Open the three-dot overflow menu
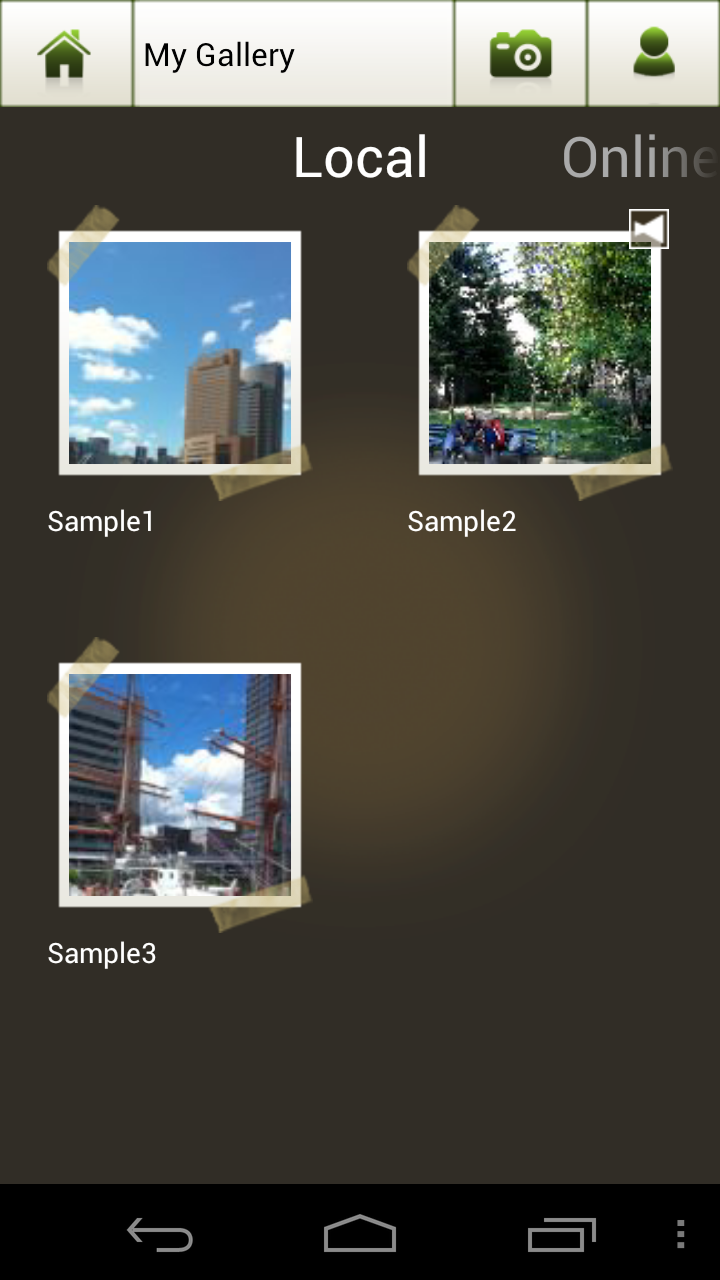 (x=681, y=1235)
